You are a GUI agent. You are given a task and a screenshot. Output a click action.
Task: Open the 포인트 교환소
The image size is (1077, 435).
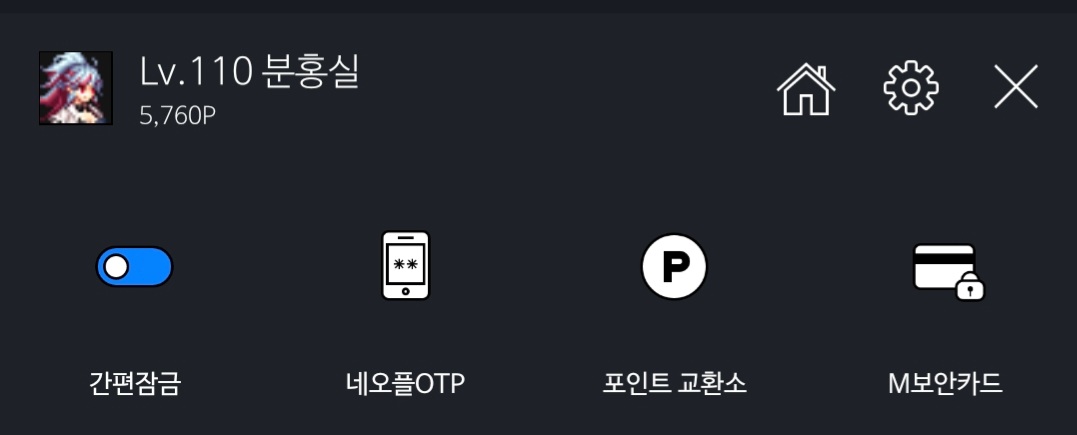click(674, 266)
